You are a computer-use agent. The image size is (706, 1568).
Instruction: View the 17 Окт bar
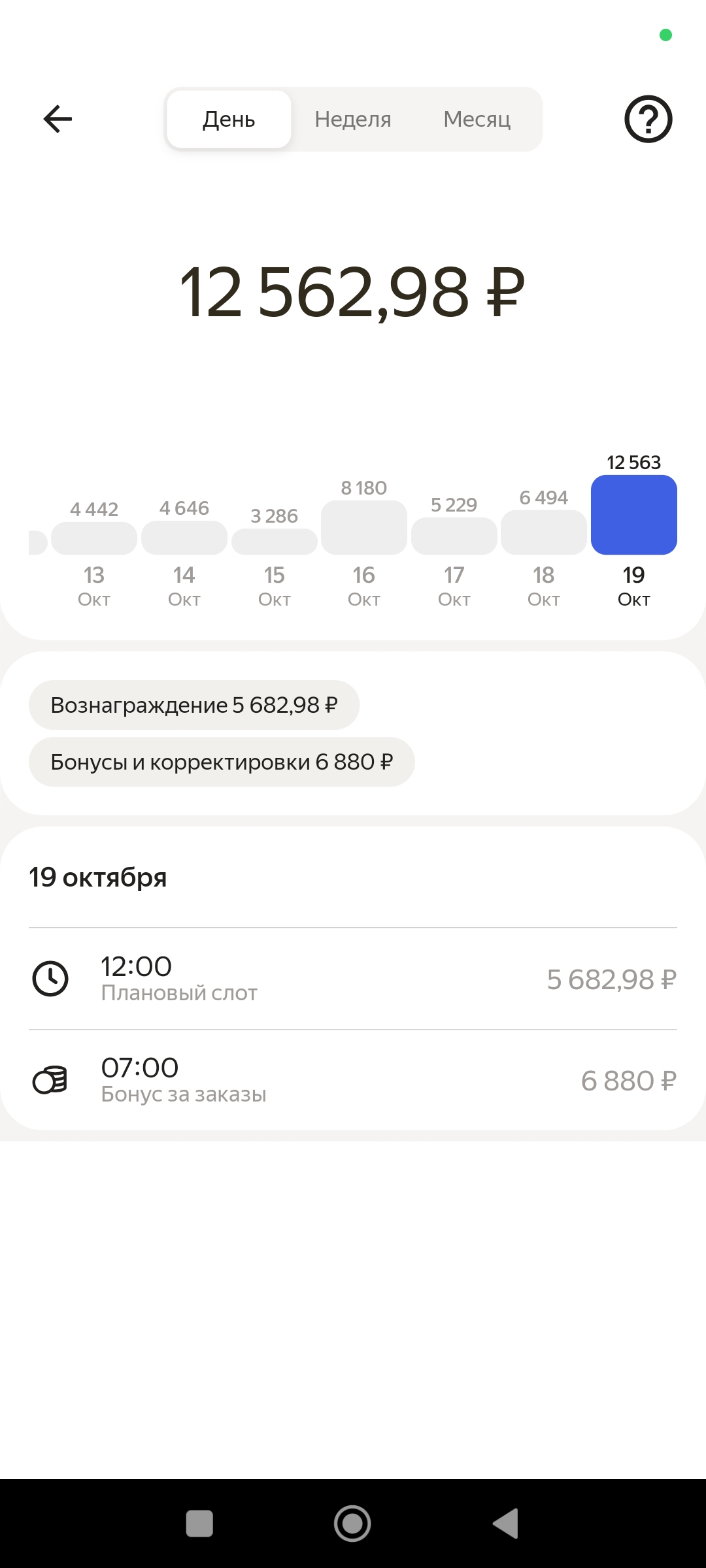point(454,536)
